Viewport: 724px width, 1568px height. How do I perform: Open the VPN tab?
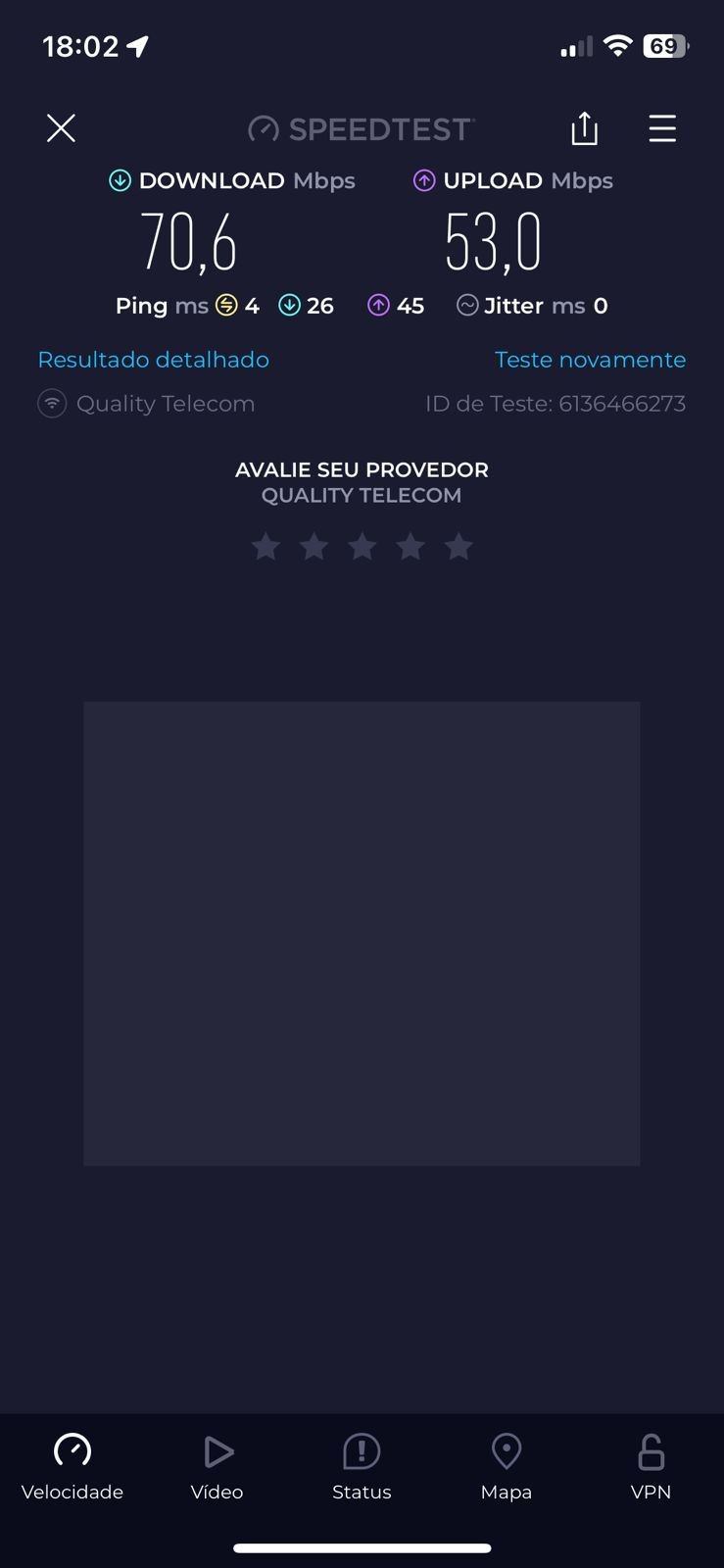coord(651,1467)
